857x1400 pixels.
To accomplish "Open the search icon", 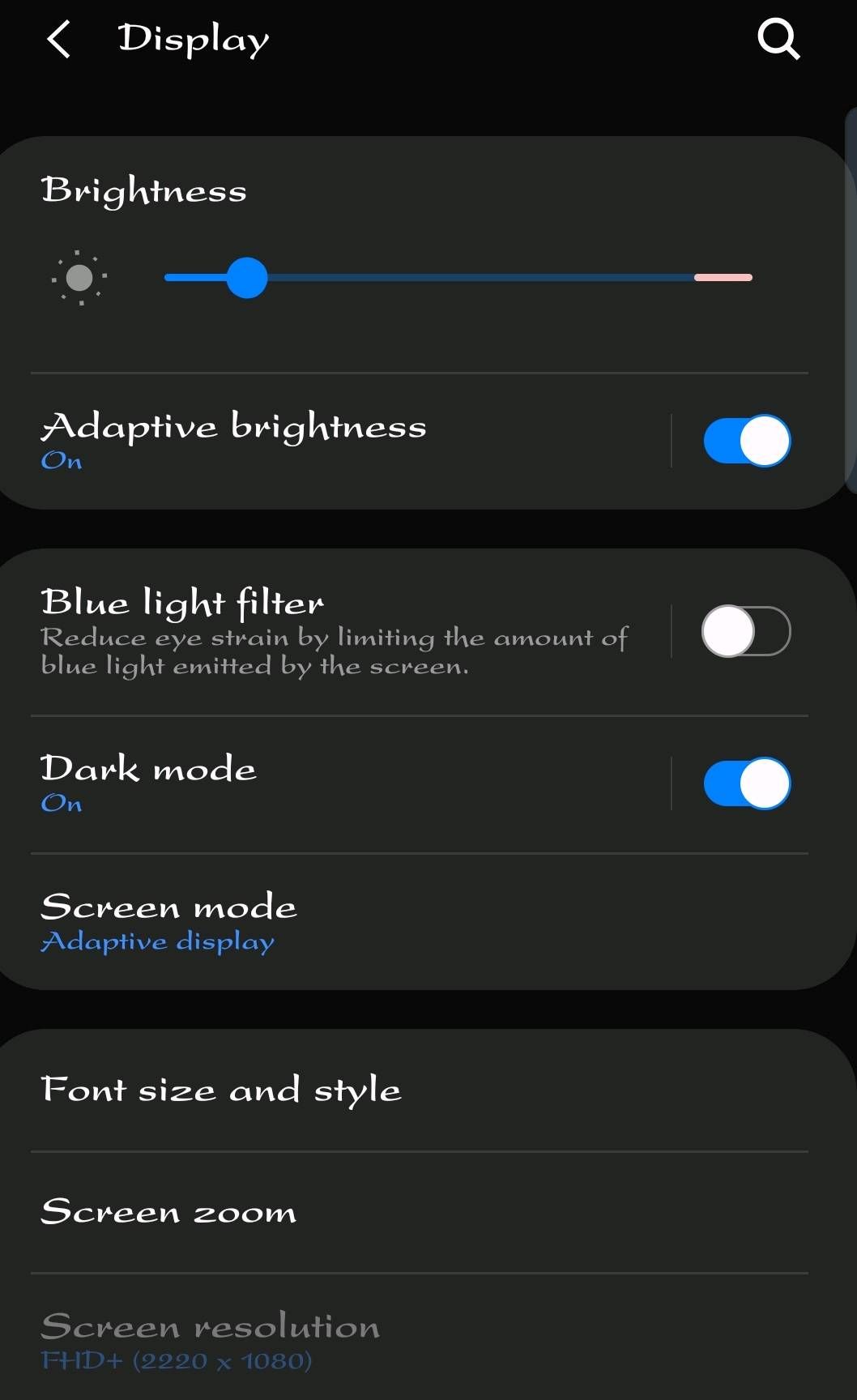I will click(x=778, y=39).
